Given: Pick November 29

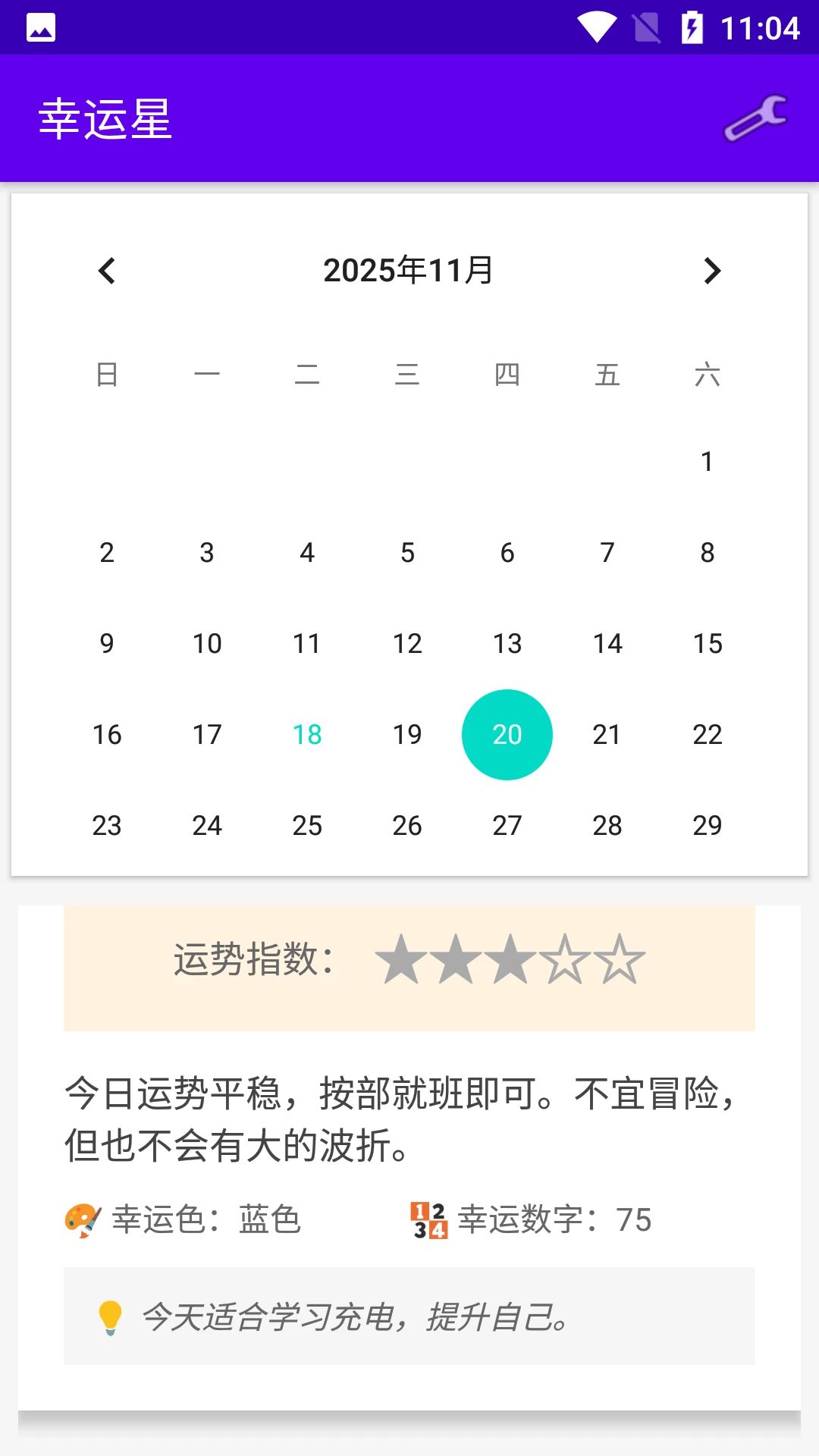Looking at the screenshot, I should [707, 826].
